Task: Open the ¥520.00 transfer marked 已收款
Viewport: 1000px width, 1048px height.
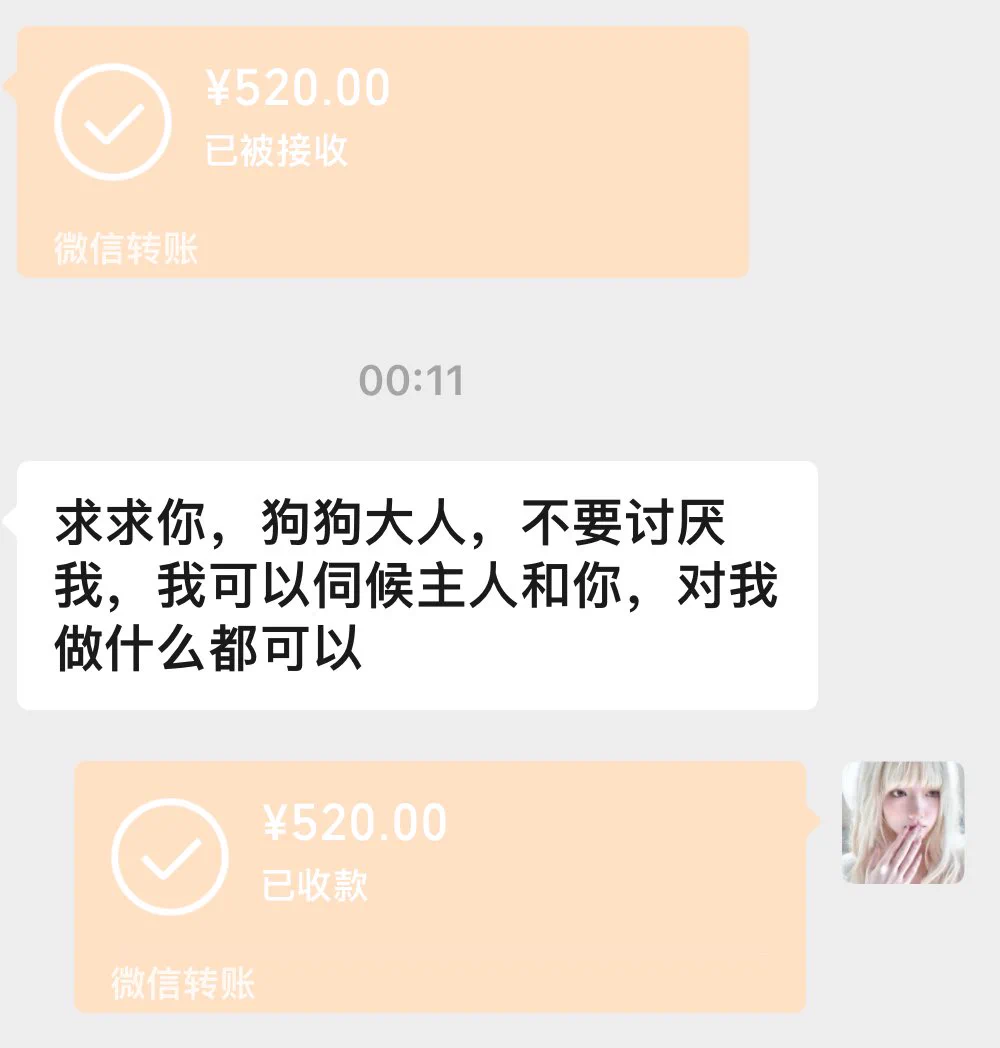Action: point(440,885)
